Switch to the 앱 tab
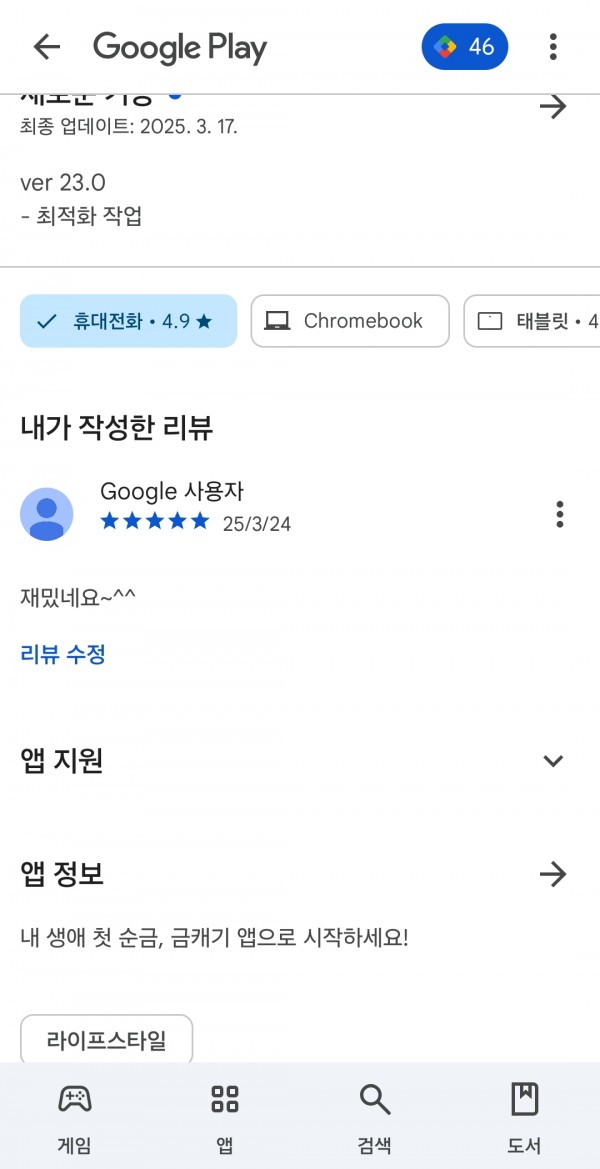The height and width of the screenshot is (1169, 600). tap(224, 1118)
